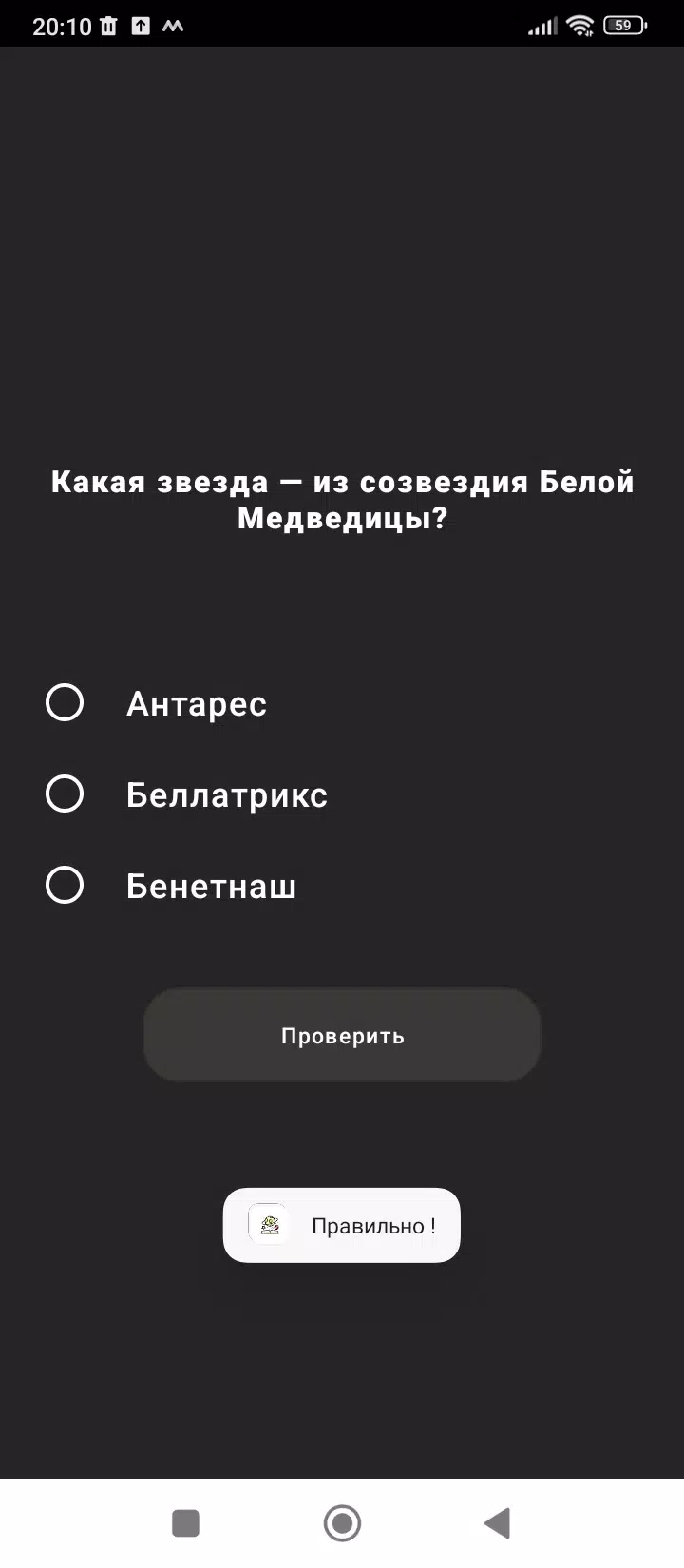Go back using system back button

click(498, 1523)
